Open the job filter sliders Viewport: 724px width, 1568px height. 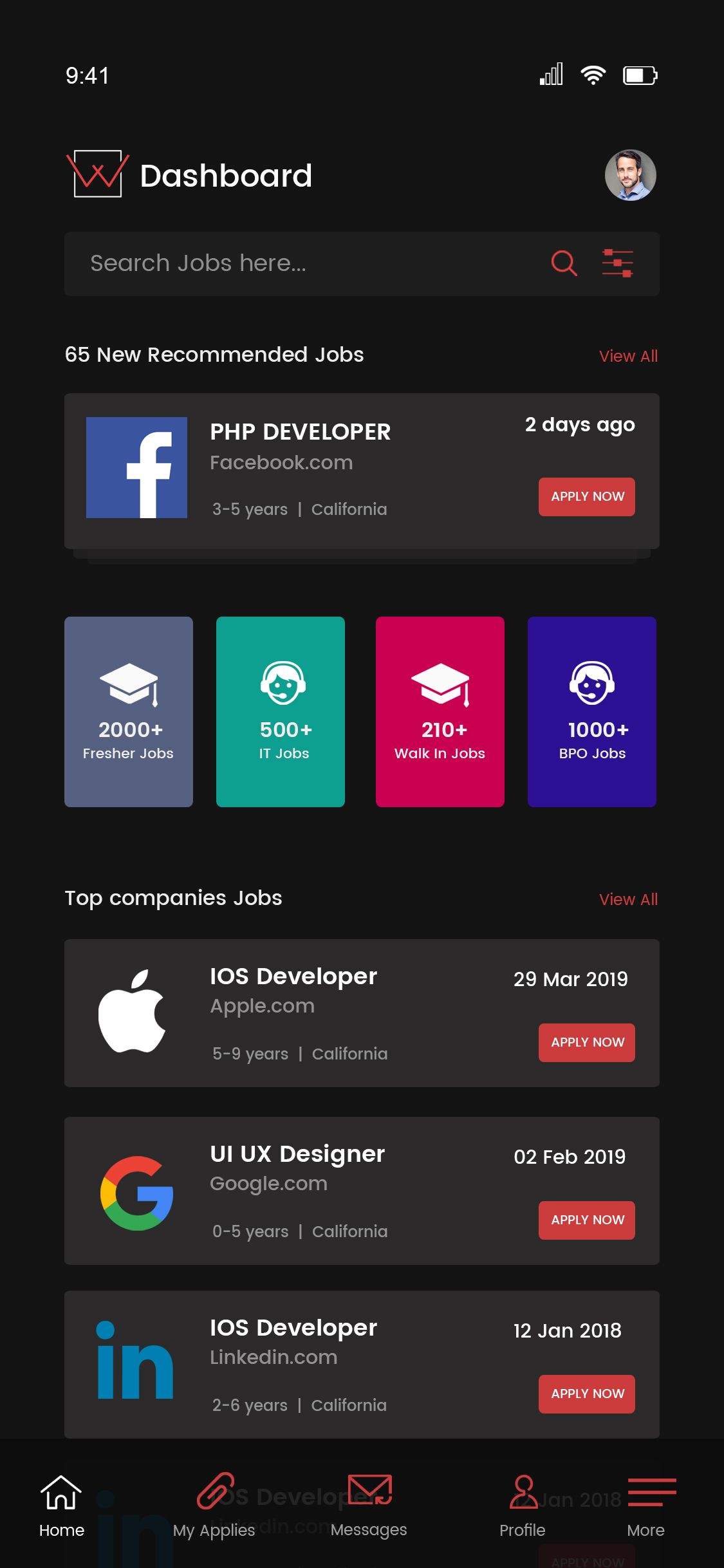pyautogui.click(x=617, y=263)
